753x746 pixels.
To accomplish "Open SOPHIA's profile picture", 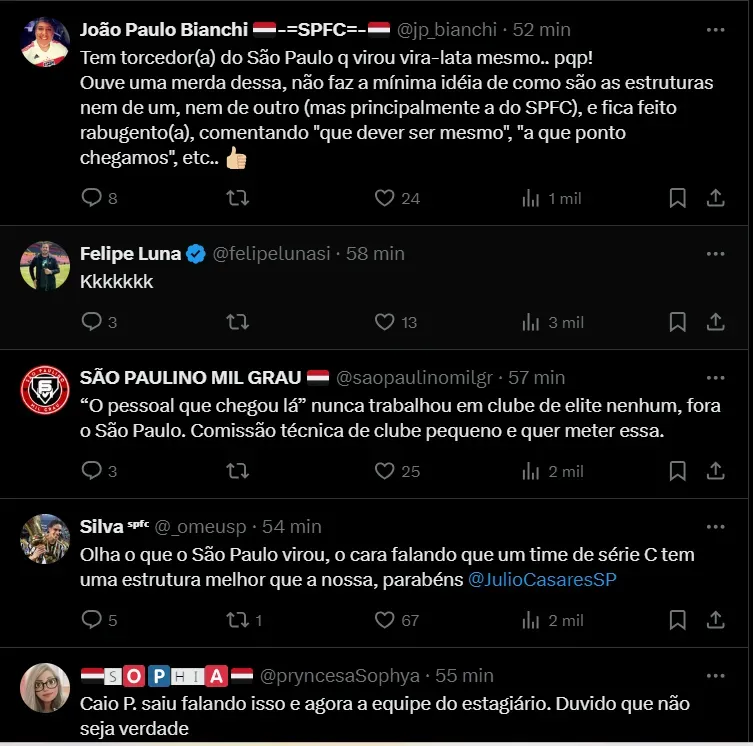I will [45, 687].
